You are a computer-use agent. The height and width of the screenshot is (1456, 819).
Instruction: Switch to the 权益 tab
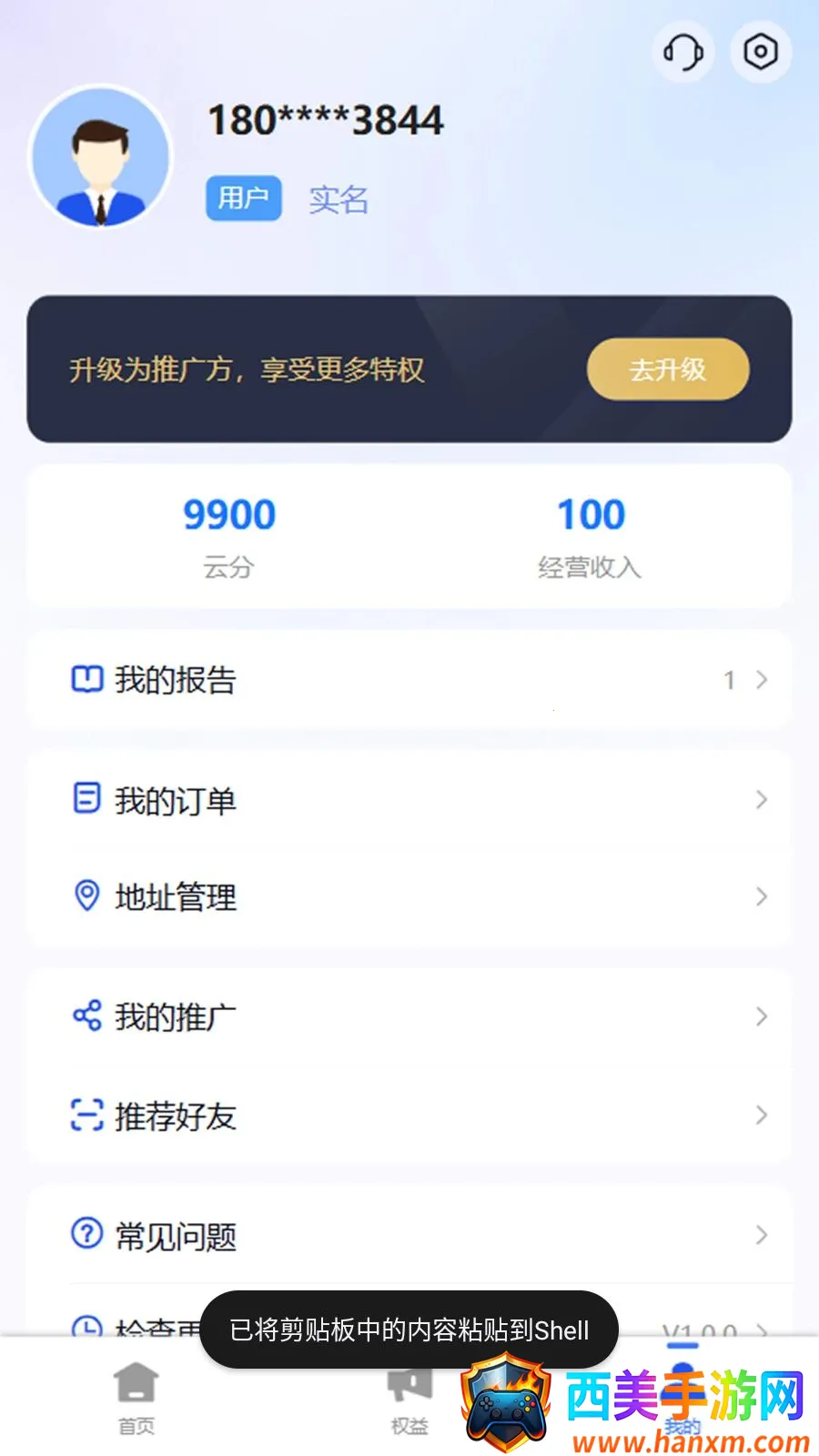(409, 1399)
